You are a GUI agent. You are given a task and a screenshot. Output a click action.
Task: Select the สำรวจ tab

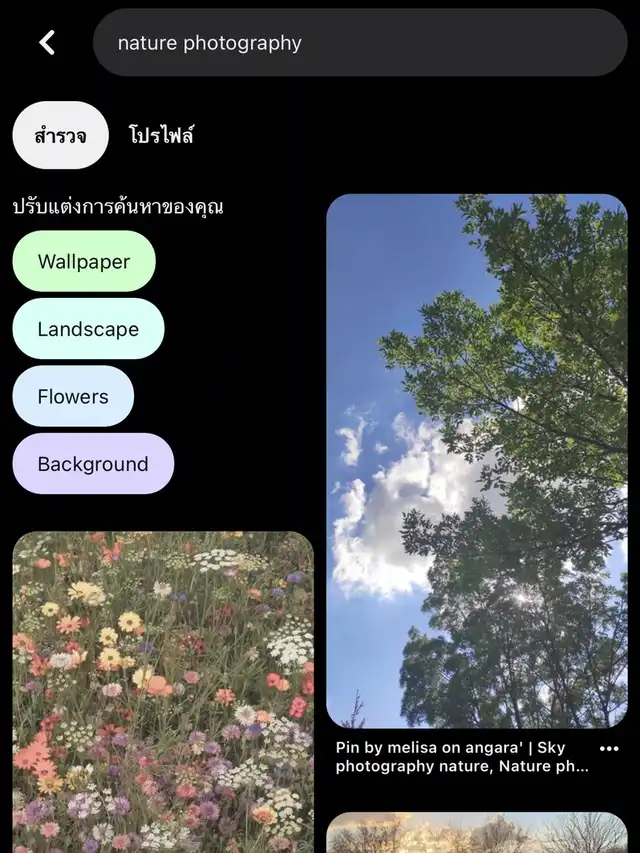coord(60,136)
